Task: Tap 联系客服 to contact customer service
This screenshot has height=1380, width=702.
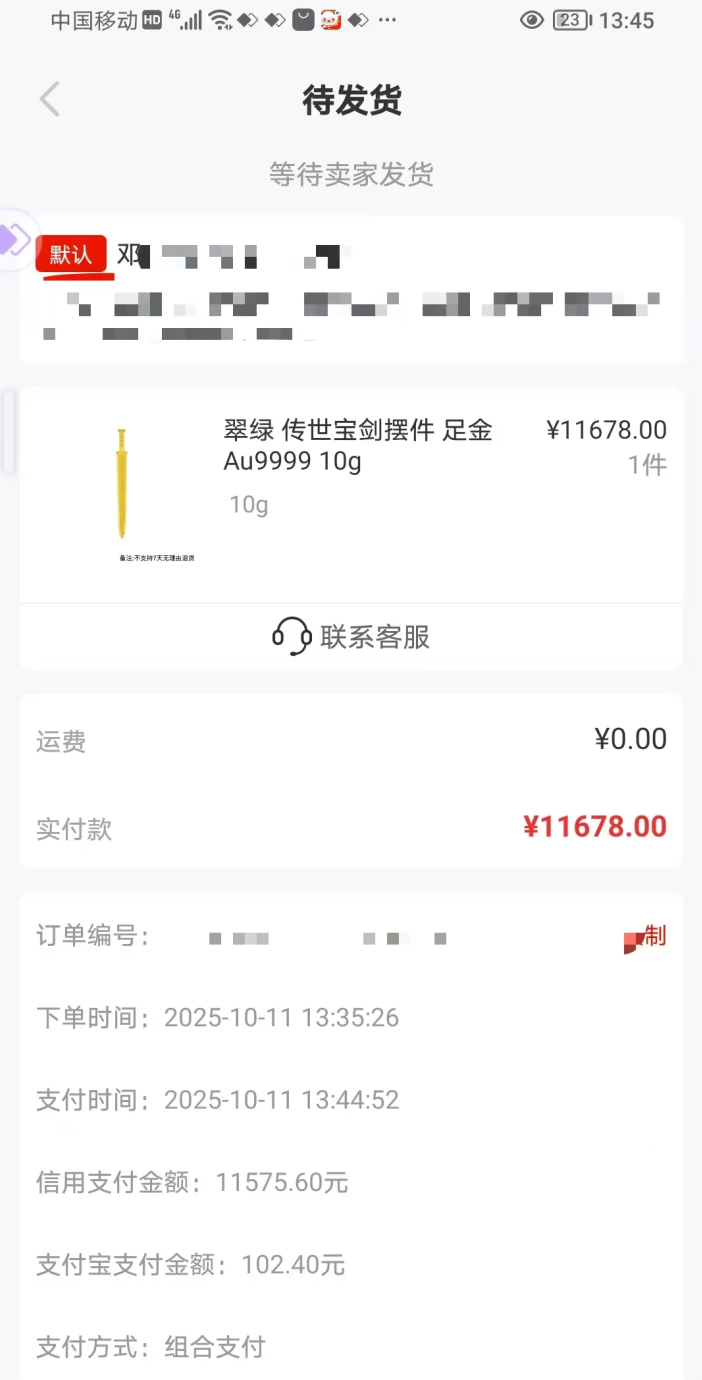Action: 351,637
